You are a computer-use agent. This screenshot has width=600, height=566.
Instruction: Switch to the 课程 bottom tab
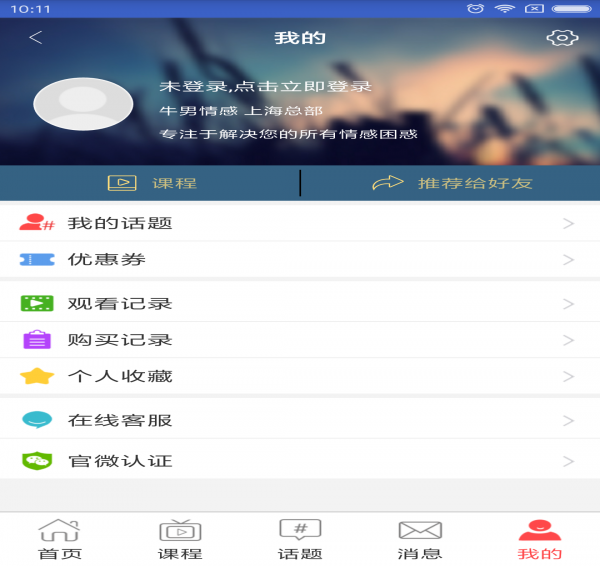pyautogui.click(x=180, y=540)
